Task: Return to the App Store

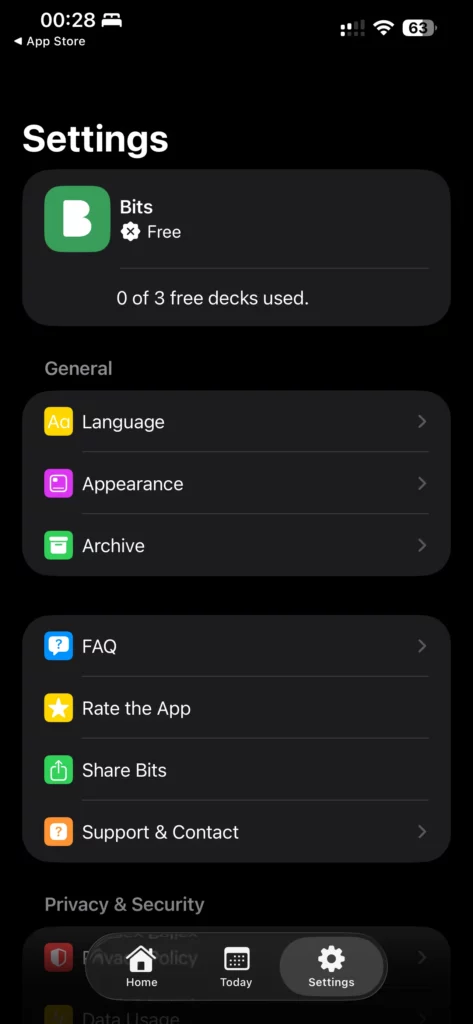Action: tap(49, 41)
